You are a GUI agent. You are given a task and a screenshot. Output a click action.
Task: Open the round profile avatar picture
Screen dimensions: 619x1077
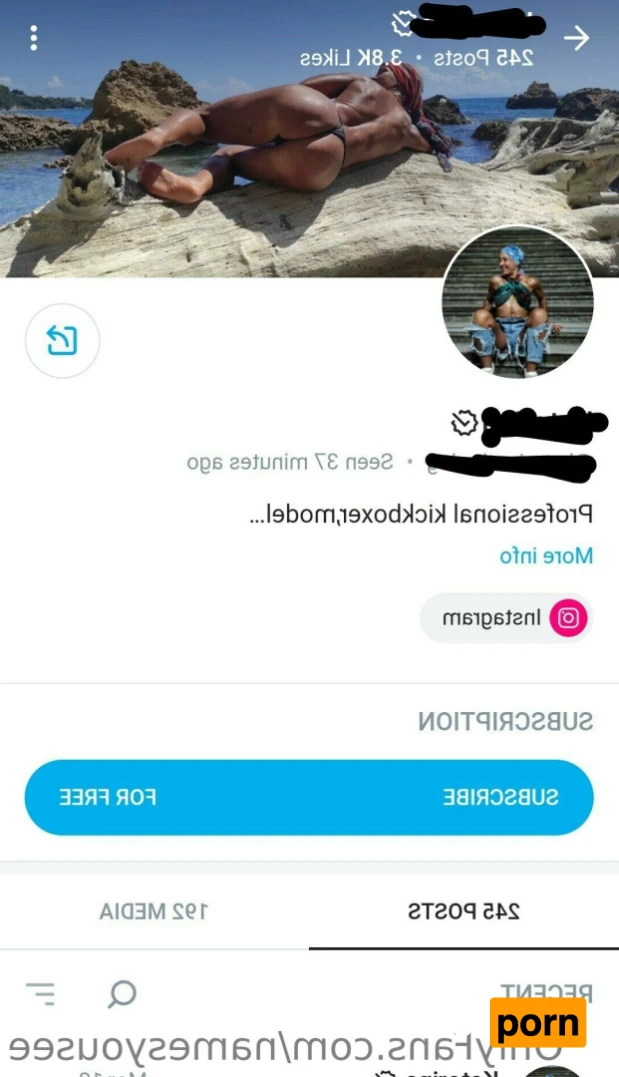click(x=517, y=302)
